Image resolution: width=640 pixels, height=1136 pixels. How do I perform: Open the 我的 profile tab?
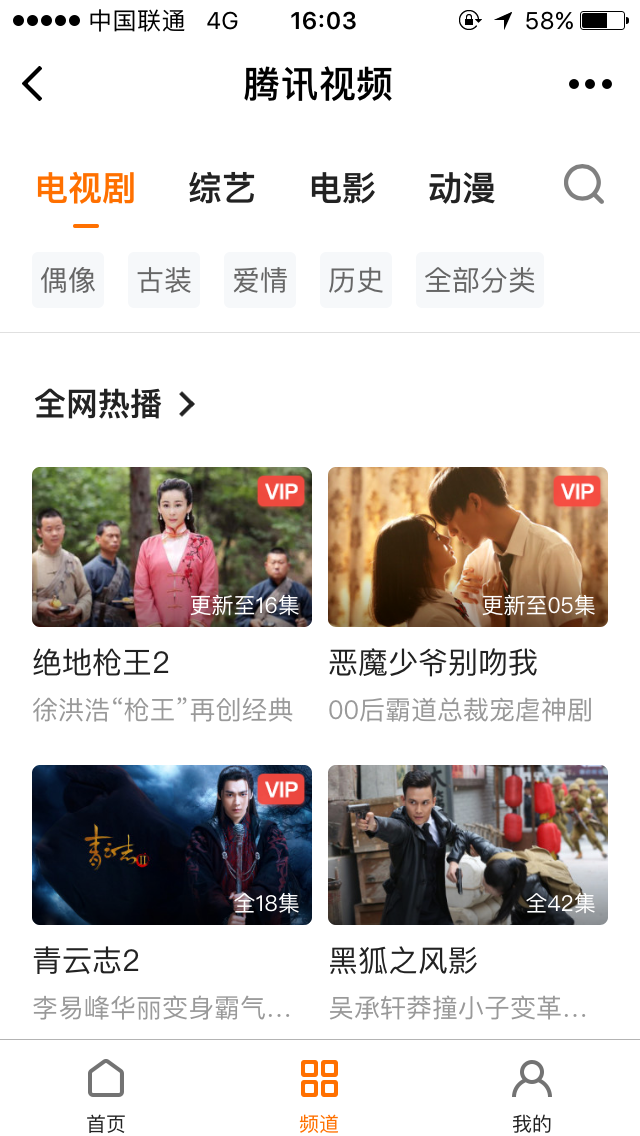tap(532, 1095)
